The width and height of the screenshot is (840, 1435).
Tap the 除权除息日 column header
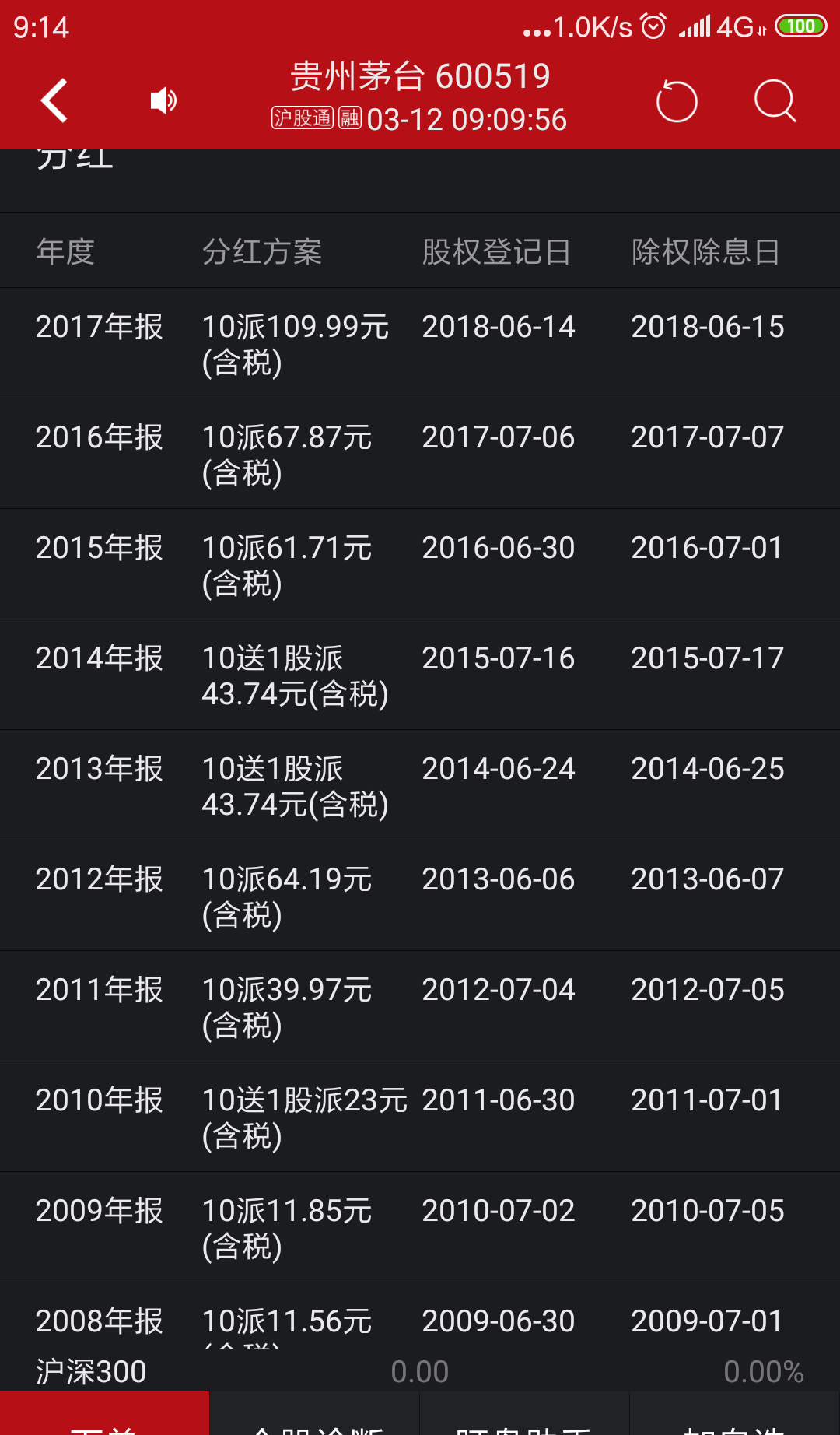[x=706, y=251]
